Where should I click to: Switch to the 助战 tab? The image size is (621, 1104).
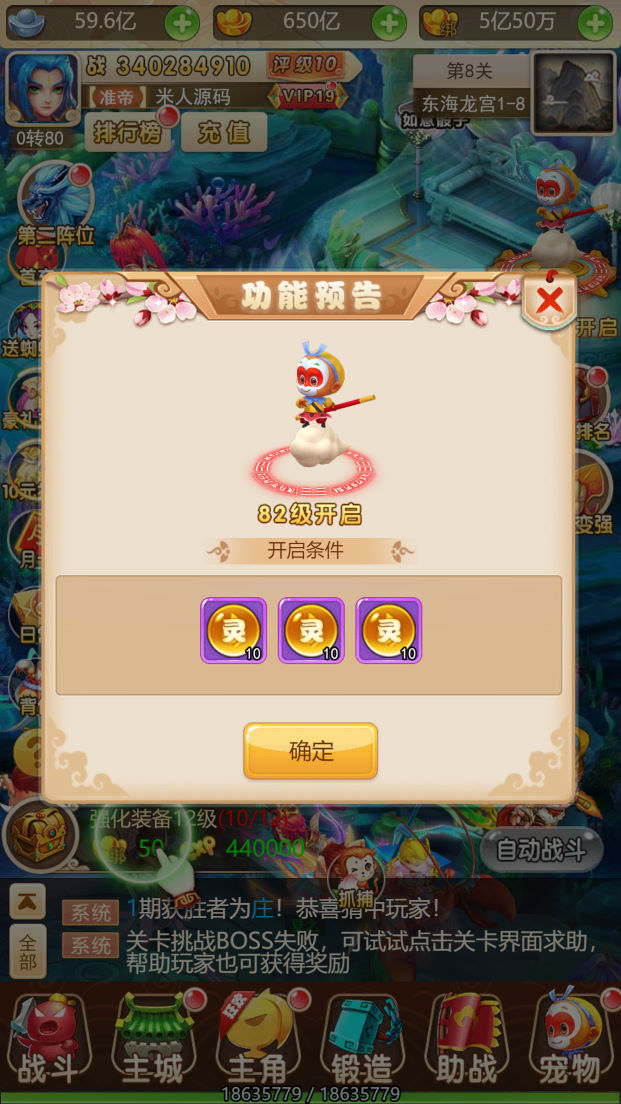[x=466, y=1040]
